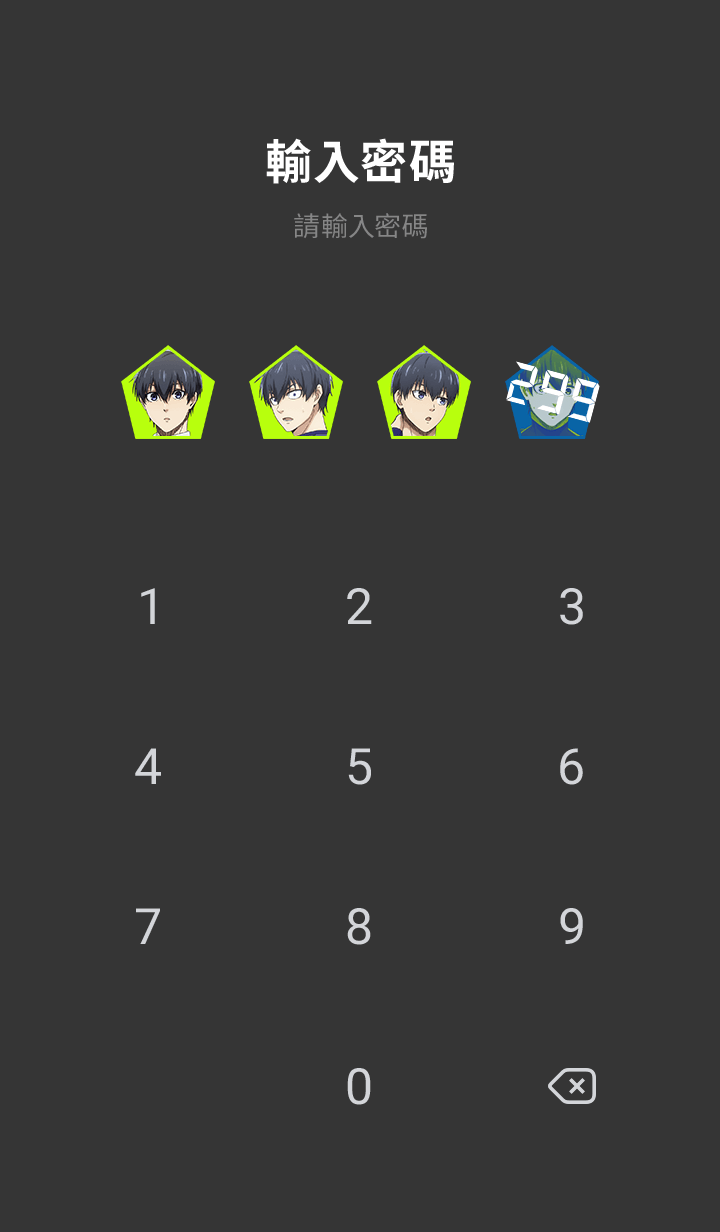
Task: Tap the number 6 key
Action: [571, 767]
